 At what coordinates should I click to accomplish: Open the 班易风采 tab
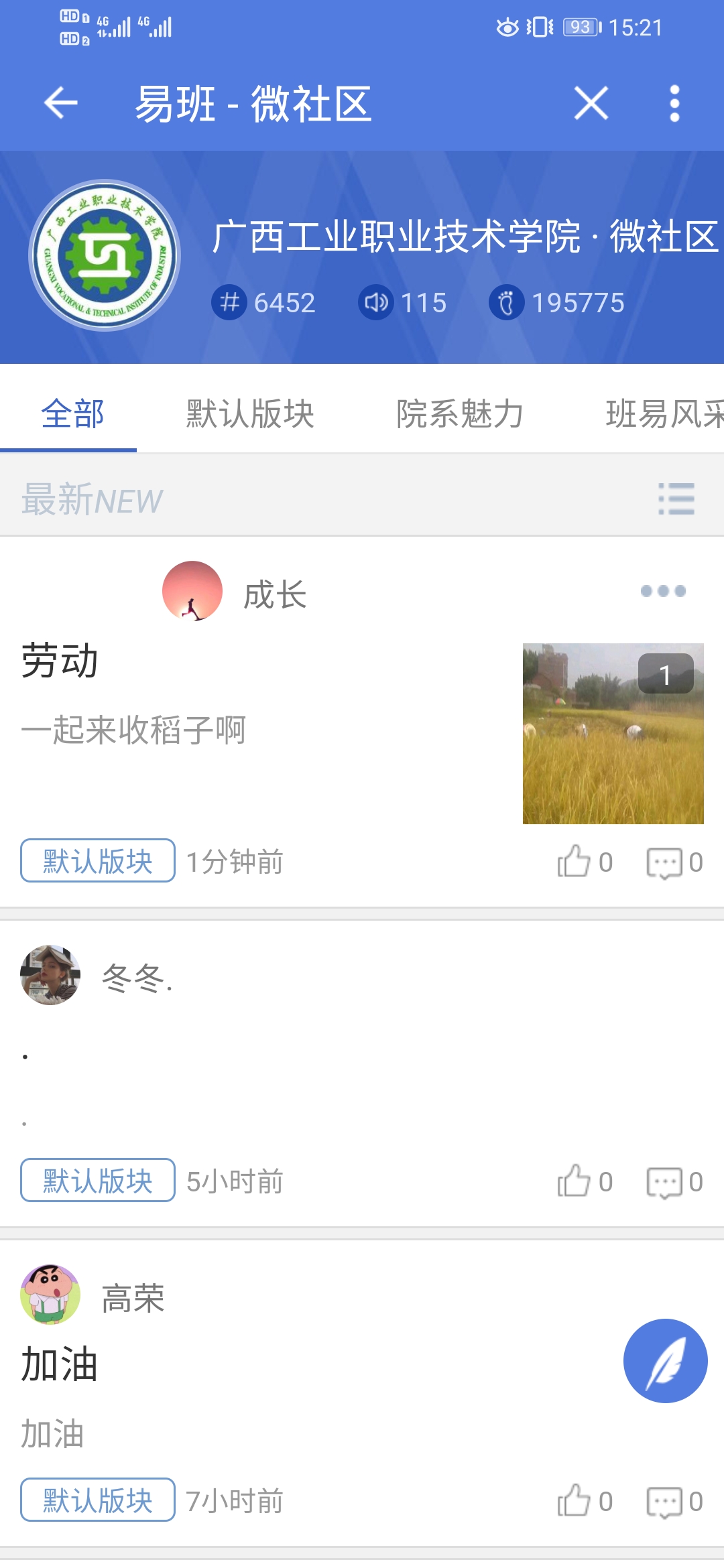(664, 413)
